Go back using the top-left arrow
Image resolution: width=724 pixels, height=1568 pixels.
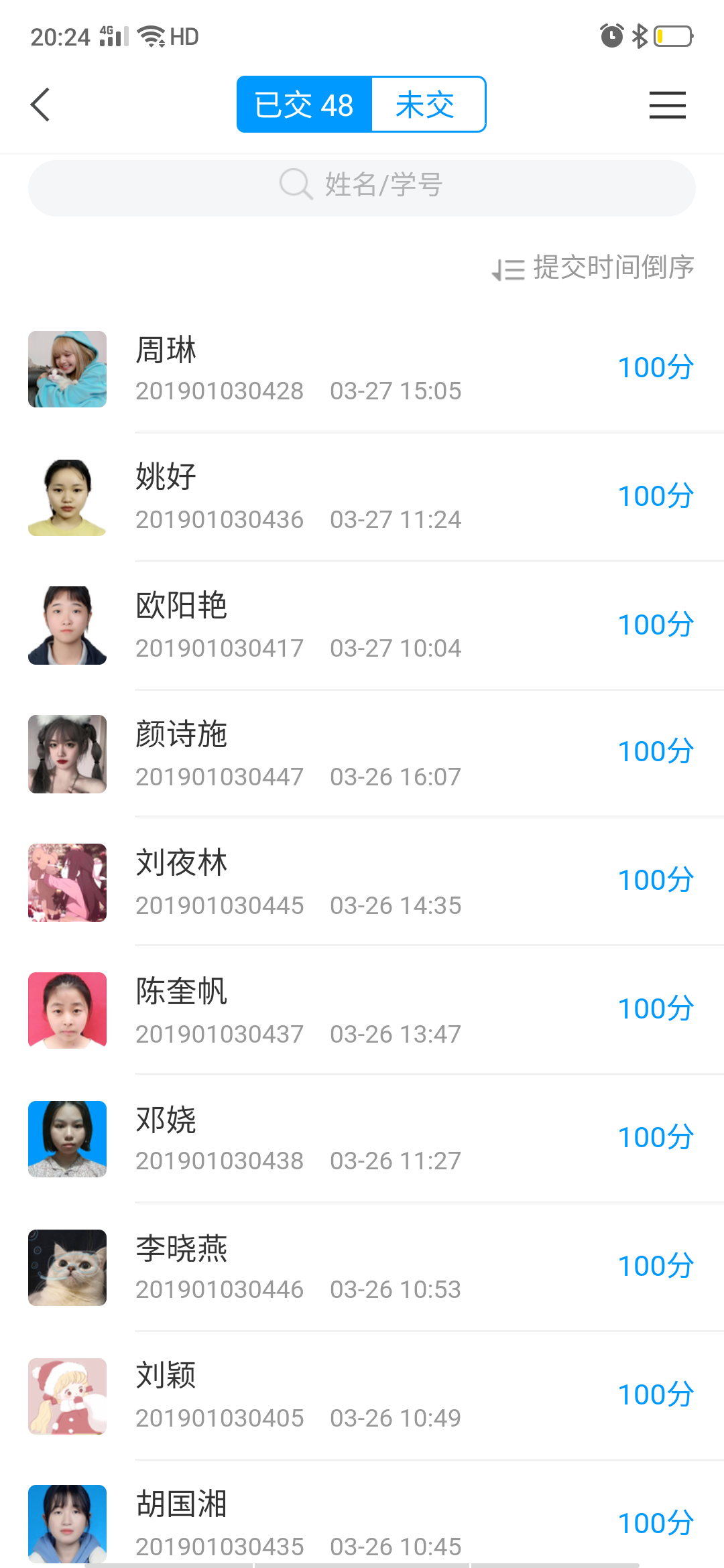click(40, 105)
